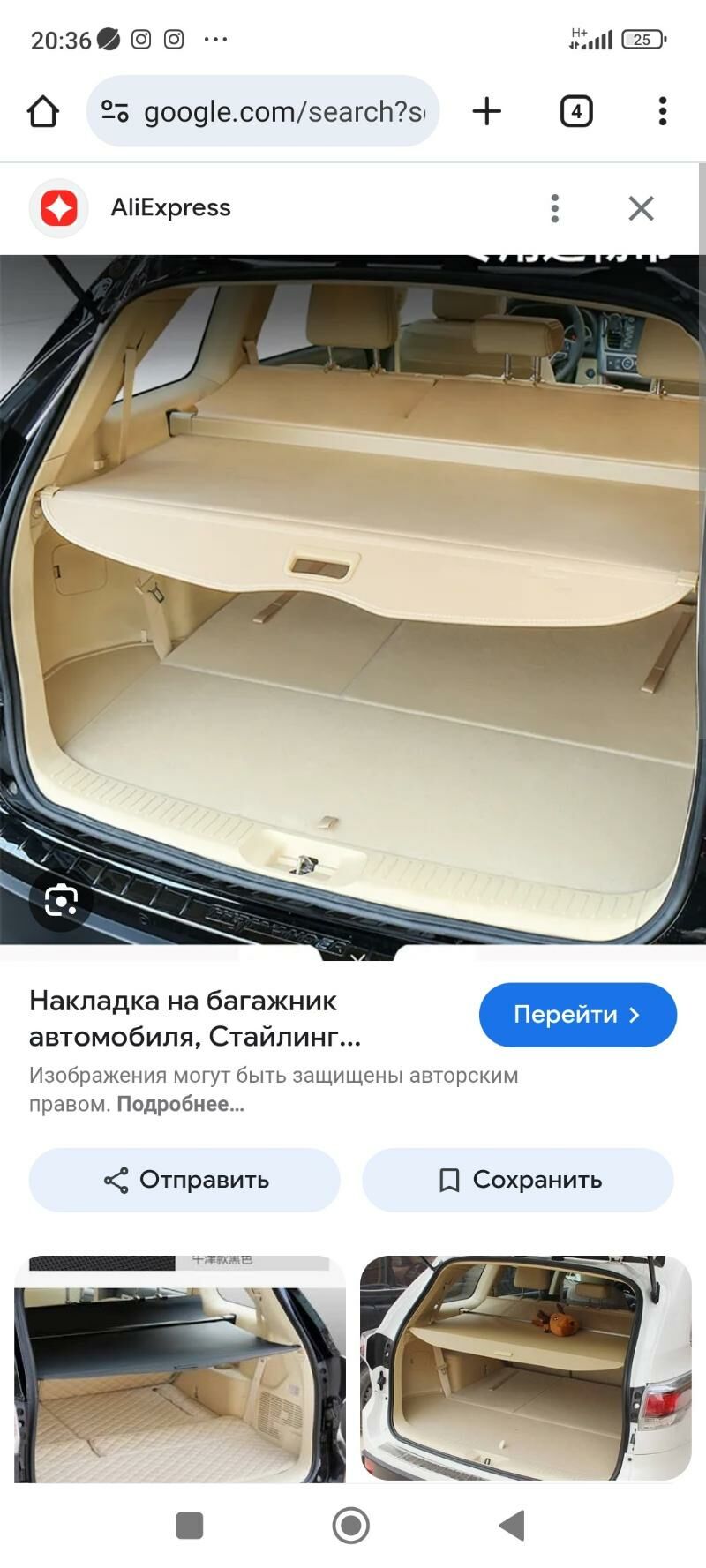
Task: Open the tab switcher showing 4 tabs
Action: (x=576, y=112)
